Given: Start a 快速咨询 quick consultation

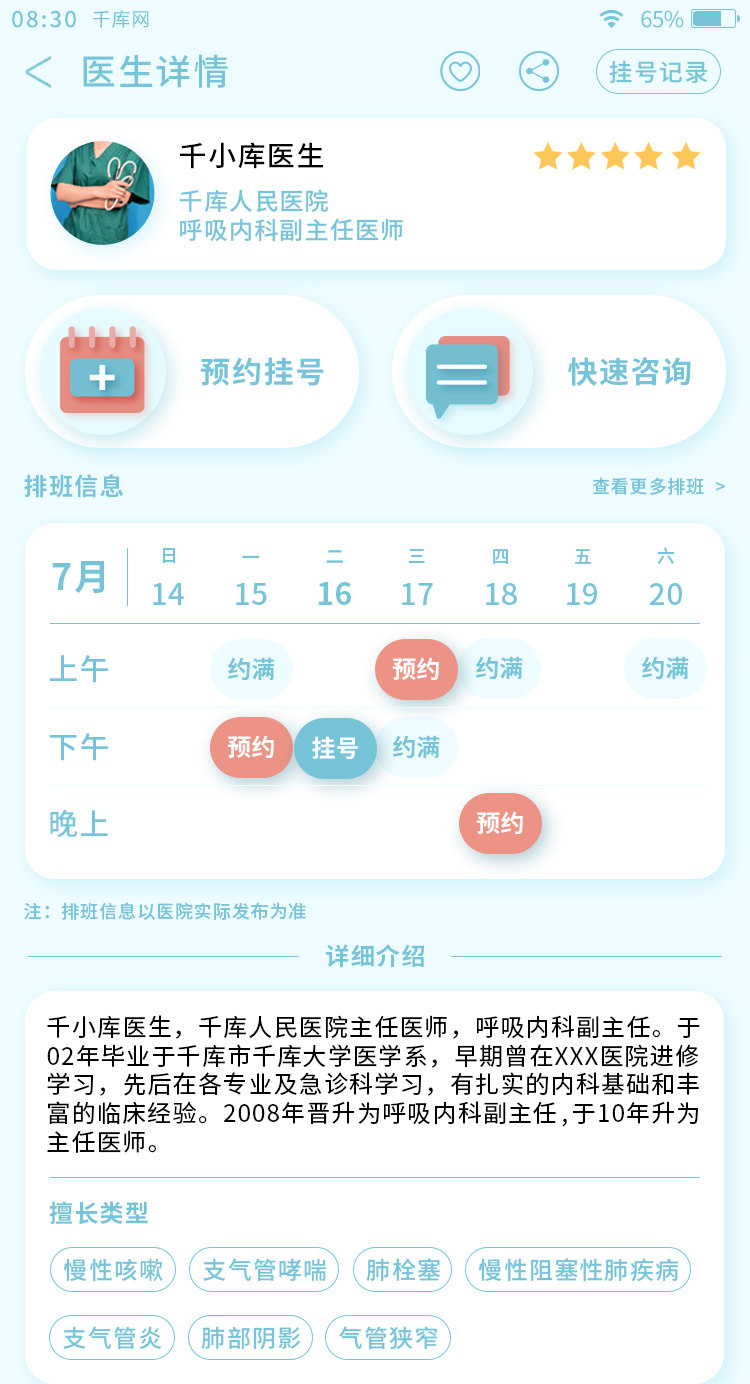Looking at the screenshot, I should coord(558,372).
